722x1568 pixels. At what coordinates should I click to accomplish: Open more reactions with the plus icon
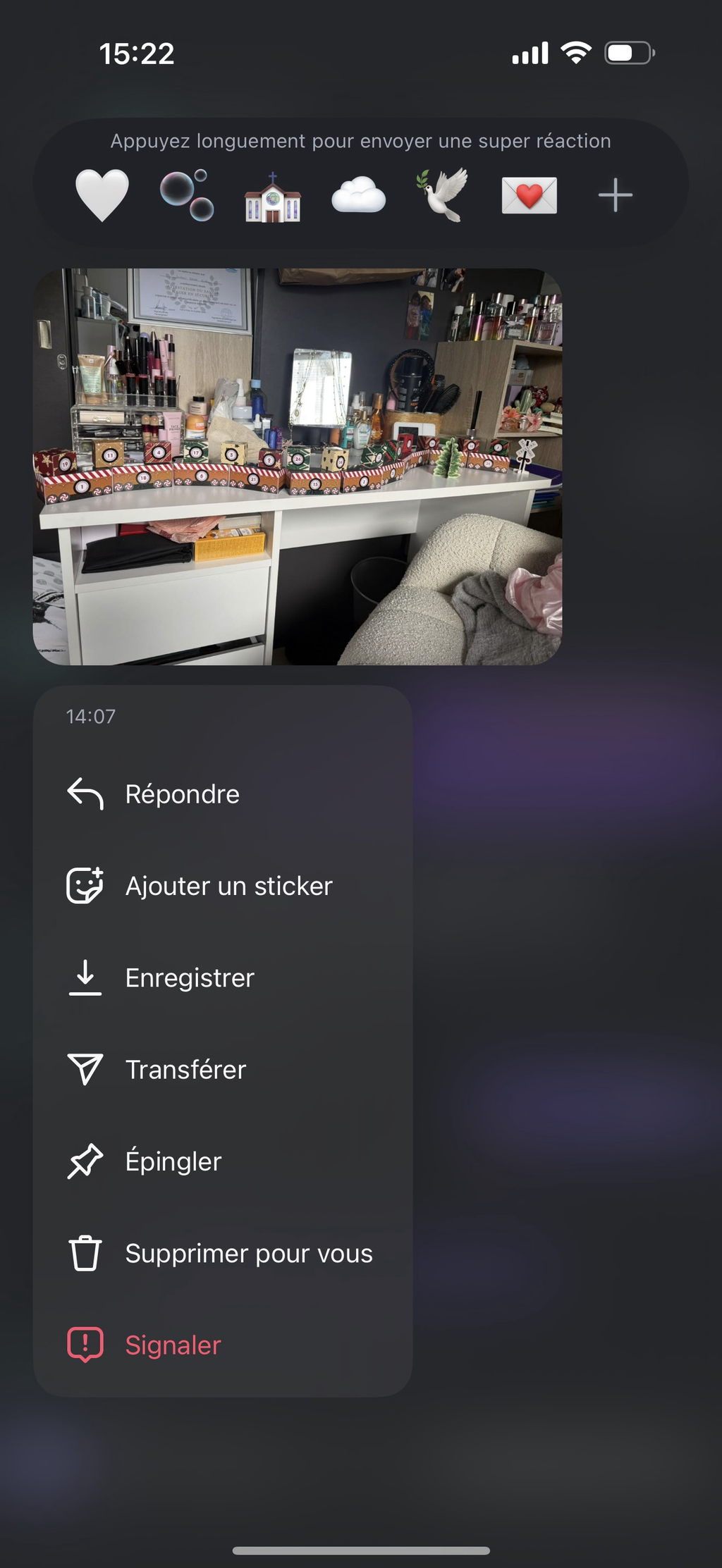tap(615, 195)
